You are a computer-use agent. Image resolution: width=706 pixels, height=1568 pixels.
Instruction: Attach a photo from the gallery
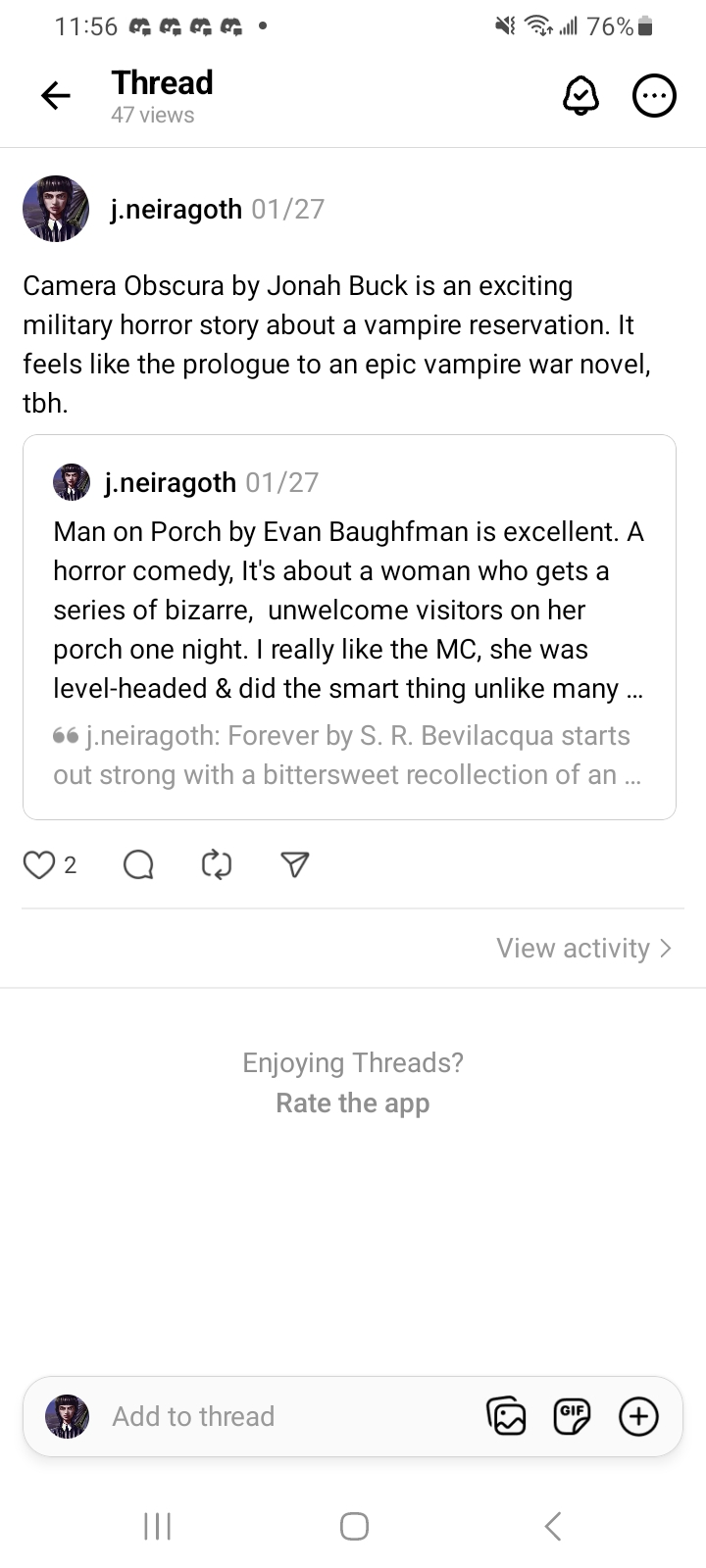(506, 1416)
